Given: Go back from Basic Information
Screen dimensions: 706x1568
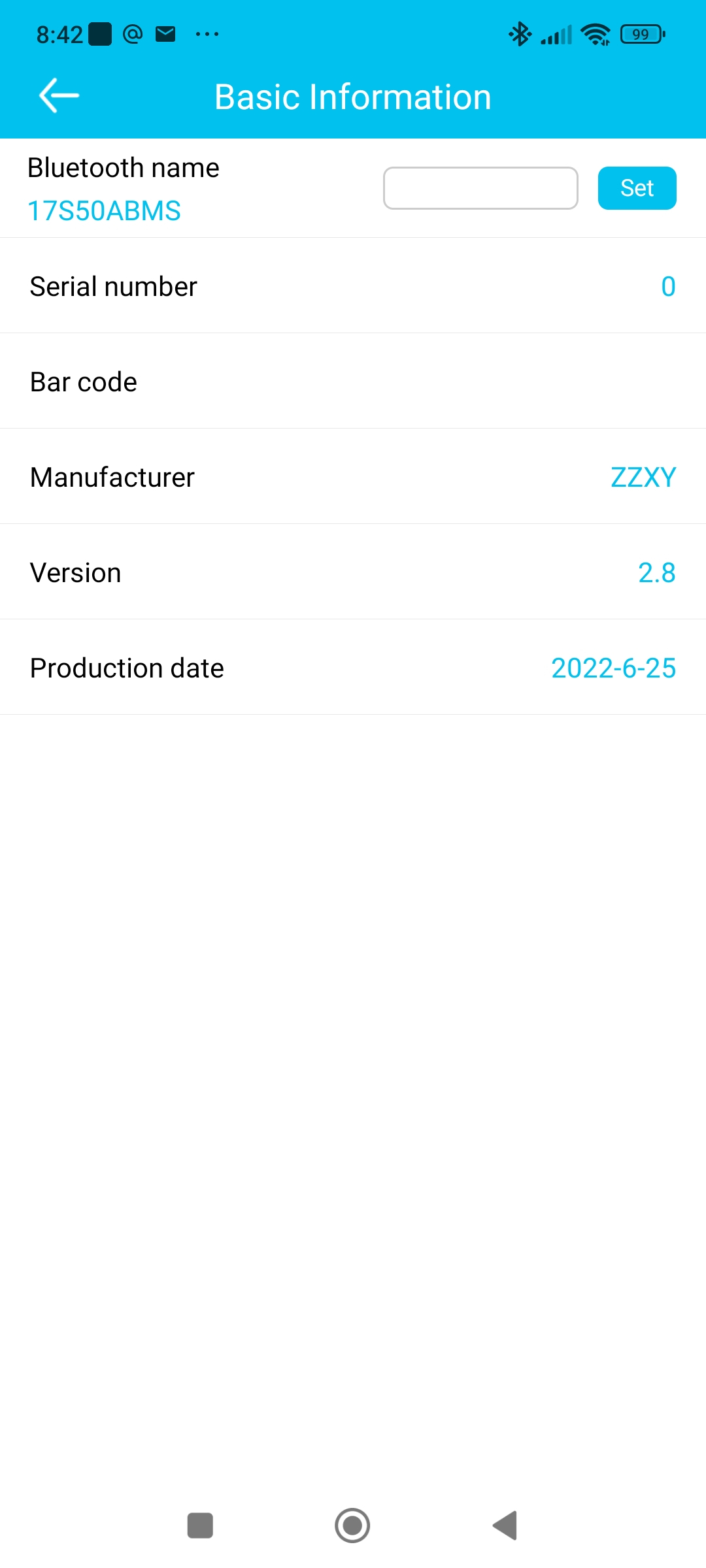Looking at the screenshot, I should click(x=59, y=95).
